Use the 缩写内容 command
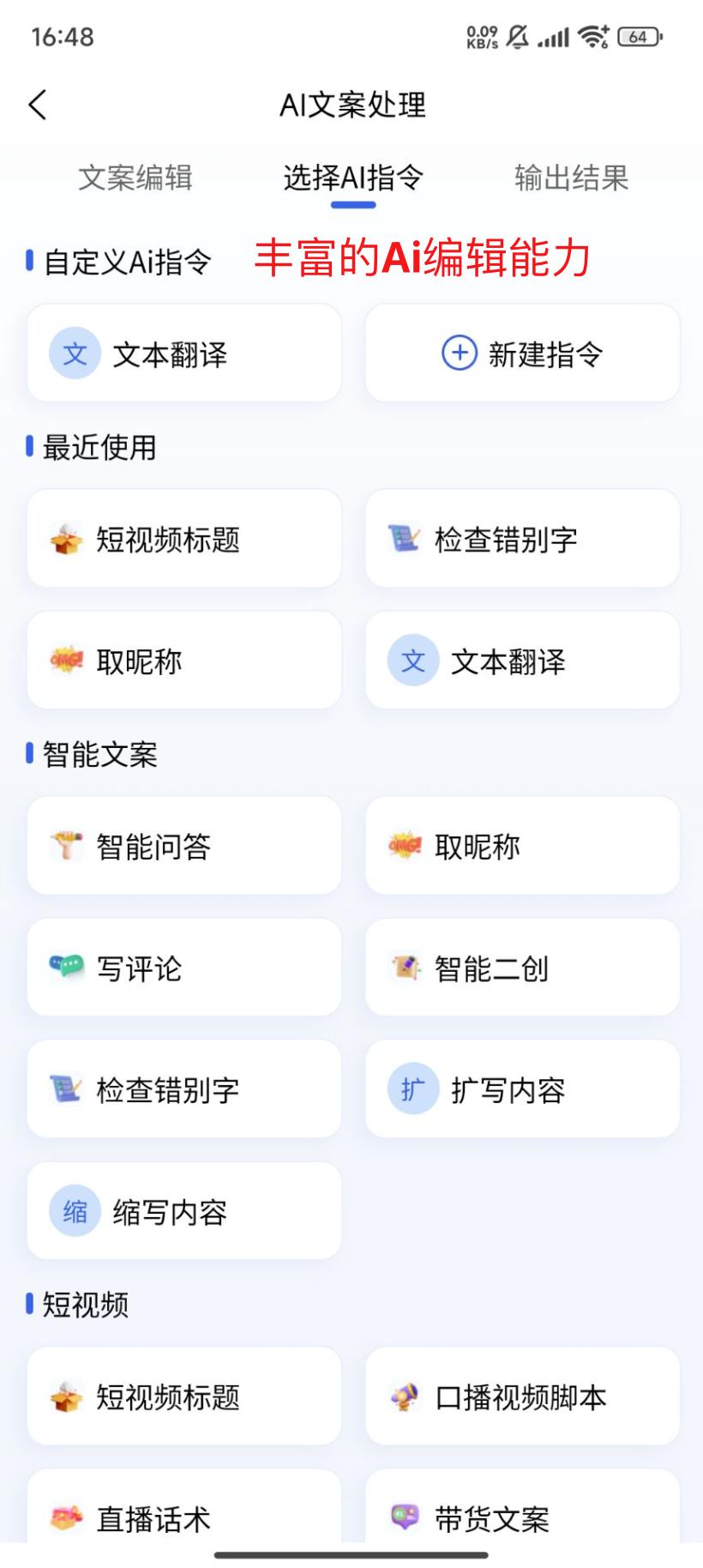The height and width of the screenshot is (1568, 703). [x=184, y=1211]
